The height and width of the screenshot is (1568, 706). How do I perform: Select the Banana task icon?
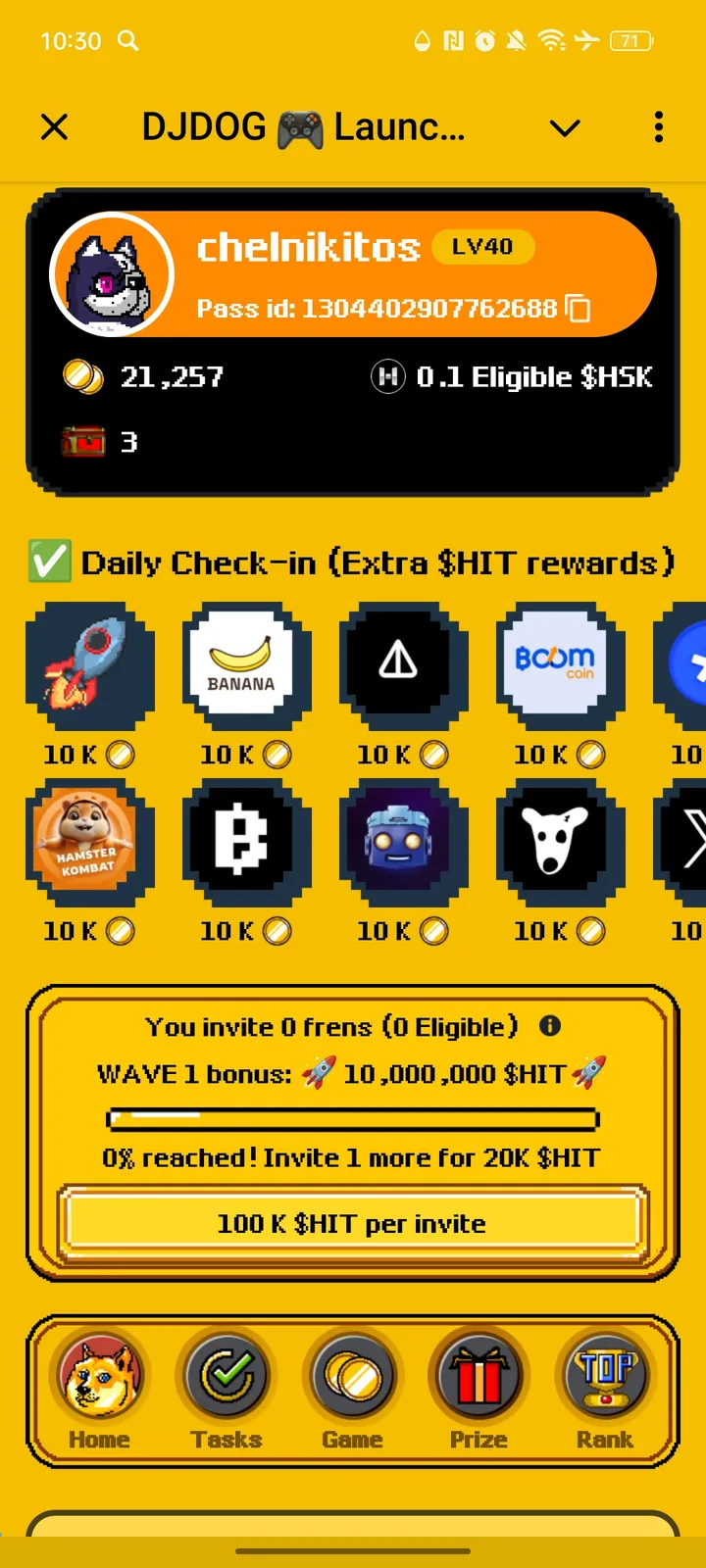pos(246,664)
